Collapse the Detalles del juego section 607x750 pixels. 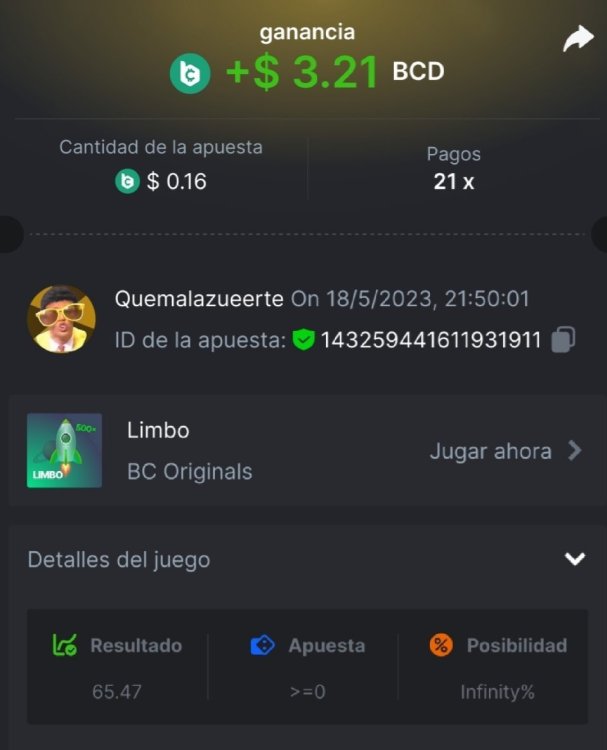pos(574,559)
